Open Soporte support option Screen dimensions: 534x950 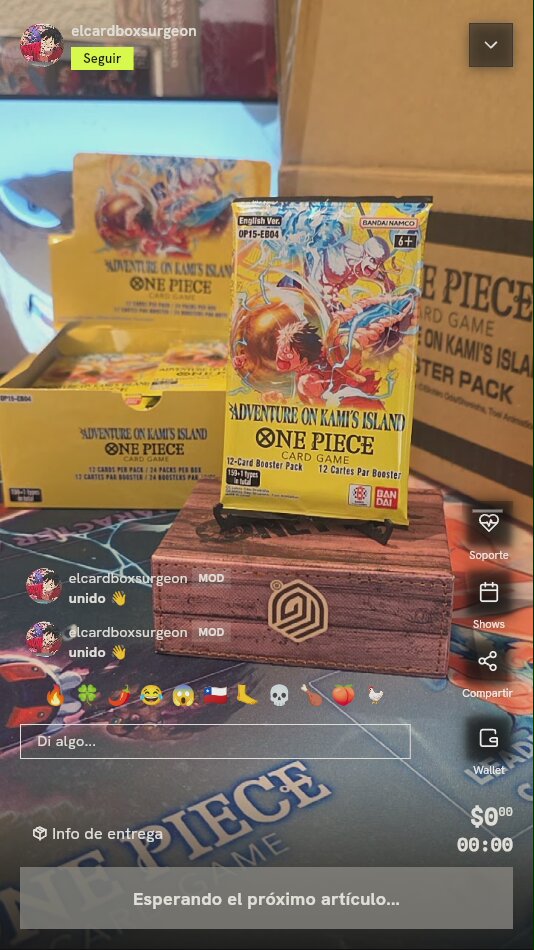[489, 534]
